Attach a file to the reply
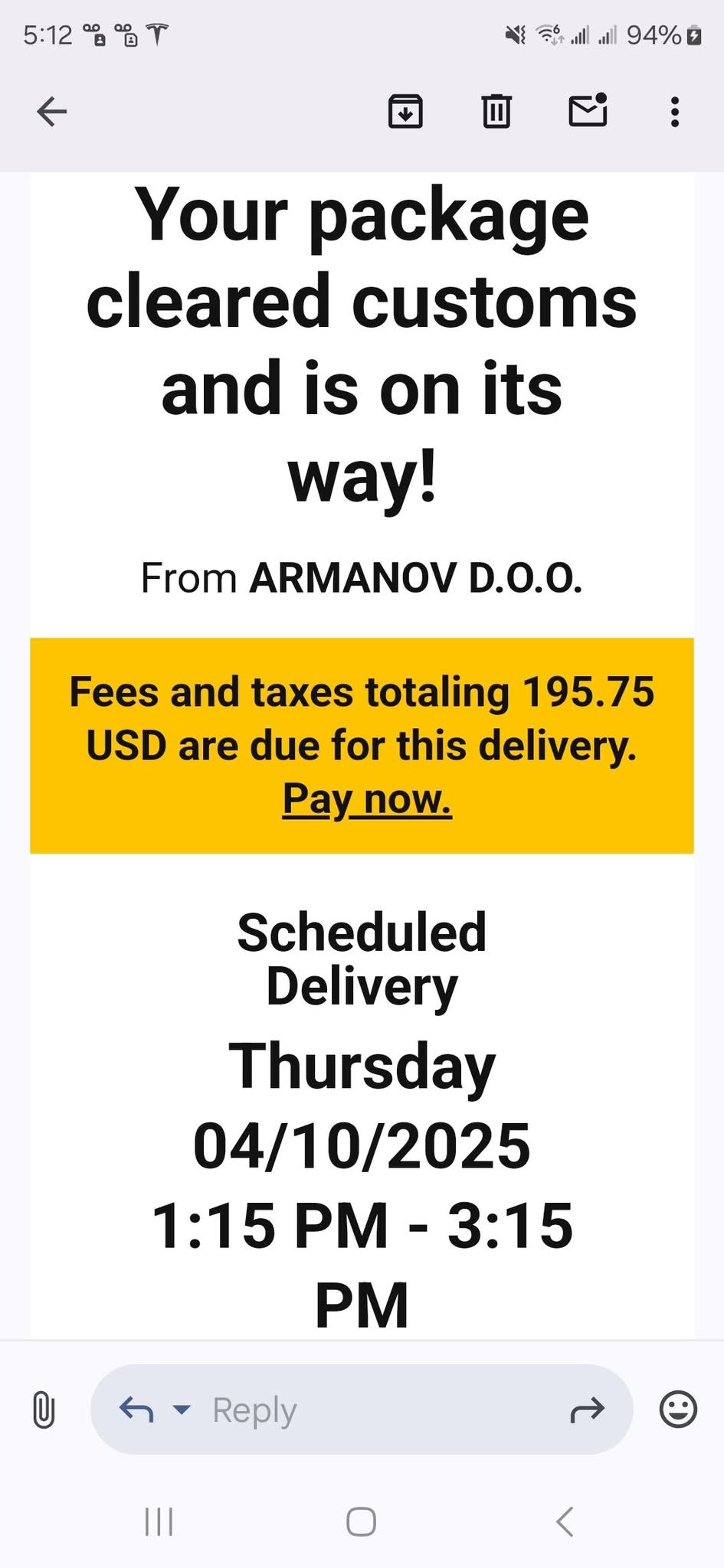This screenshot has height=1568, width=724. pyautogui.click(x=44, y=1410)
